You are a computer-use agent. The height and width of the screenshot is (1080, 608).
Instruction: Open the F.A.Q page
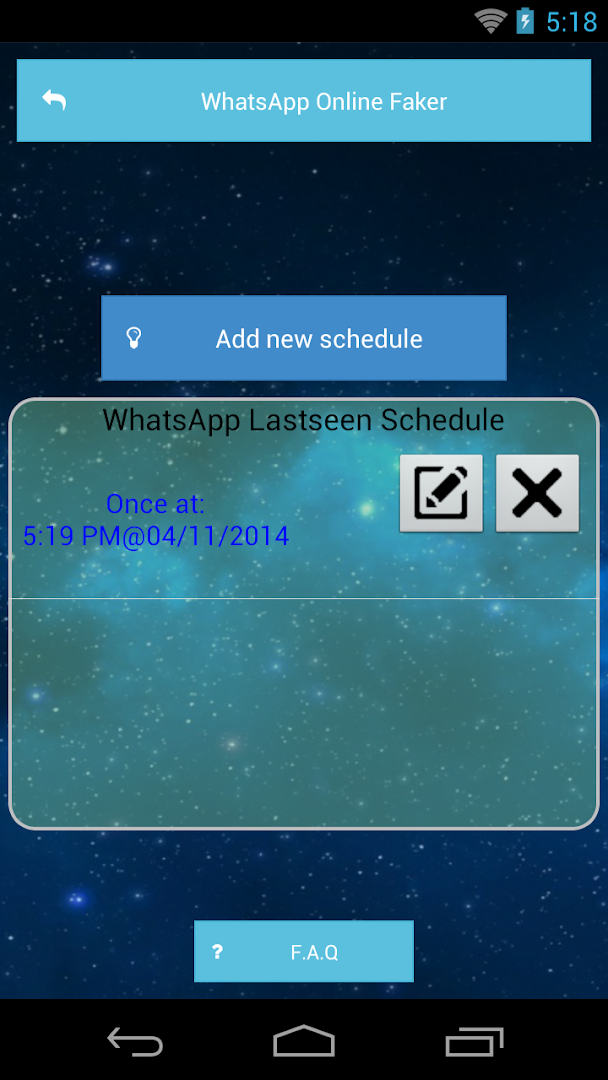(303, 952)
